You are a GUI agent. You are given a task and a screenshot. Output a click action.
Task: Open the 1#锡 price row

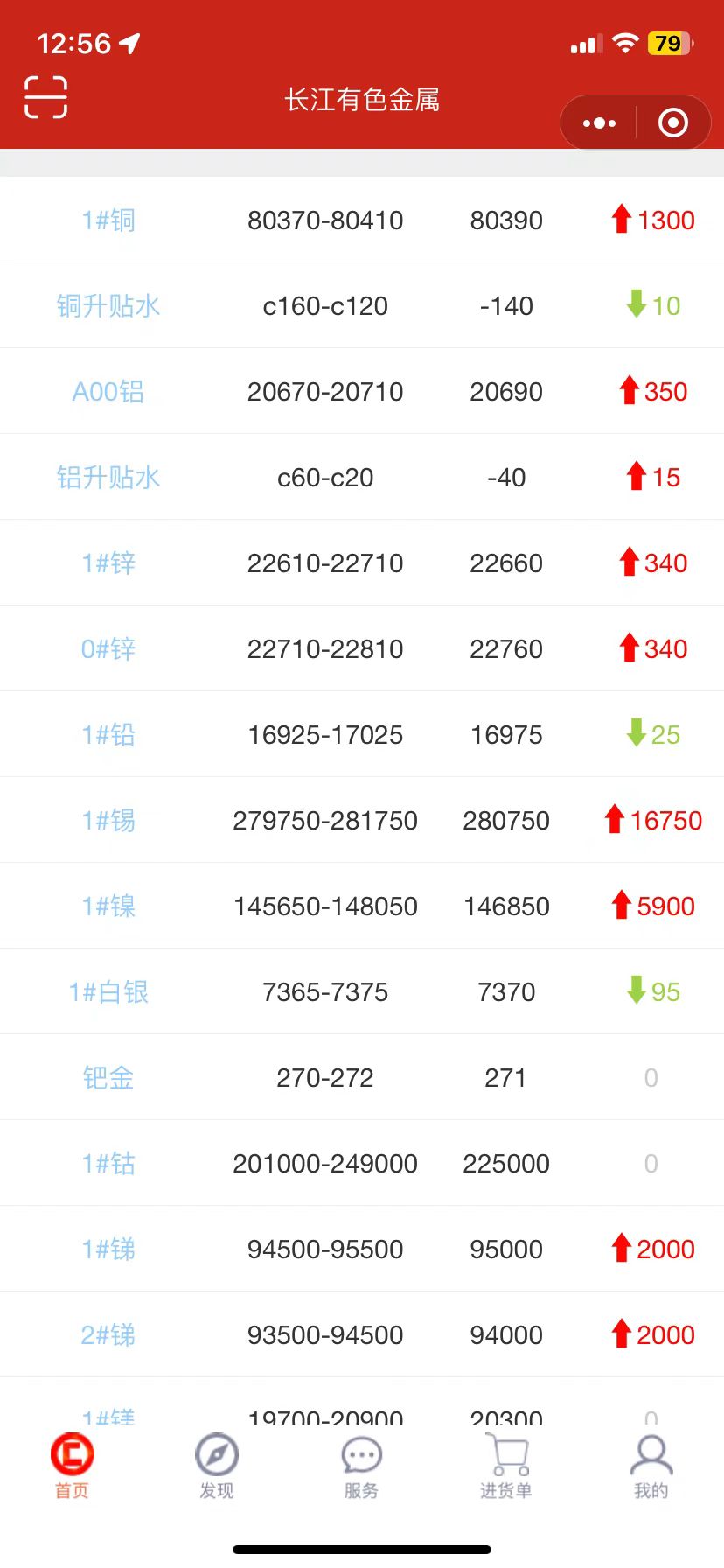[x=108, y=821]
